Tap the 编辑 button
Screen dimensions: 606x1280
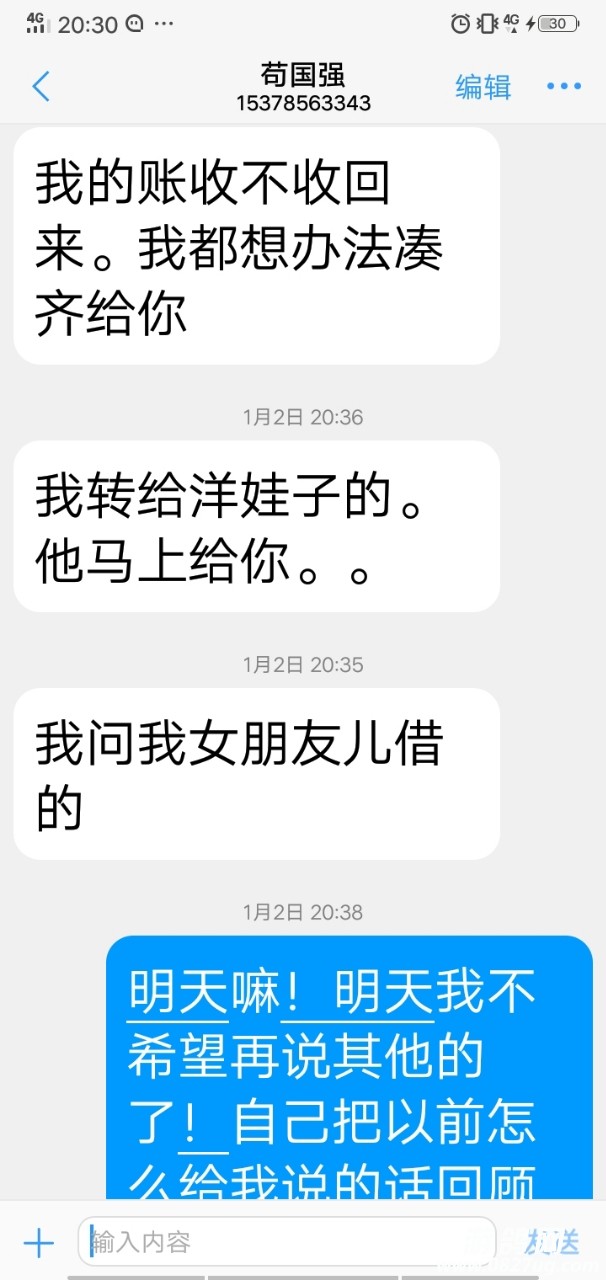click(483, 87)
